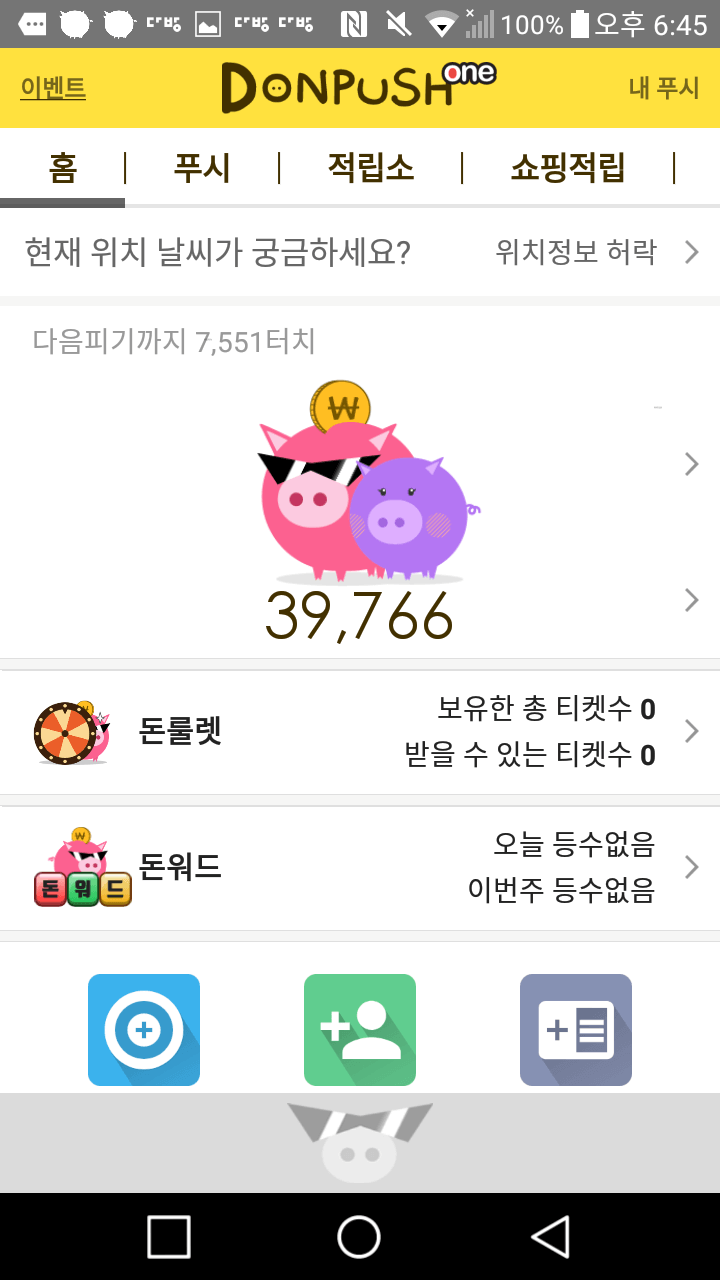Tap the green add-friend icon
The image size is (720, 1280).
[360, 1029]
